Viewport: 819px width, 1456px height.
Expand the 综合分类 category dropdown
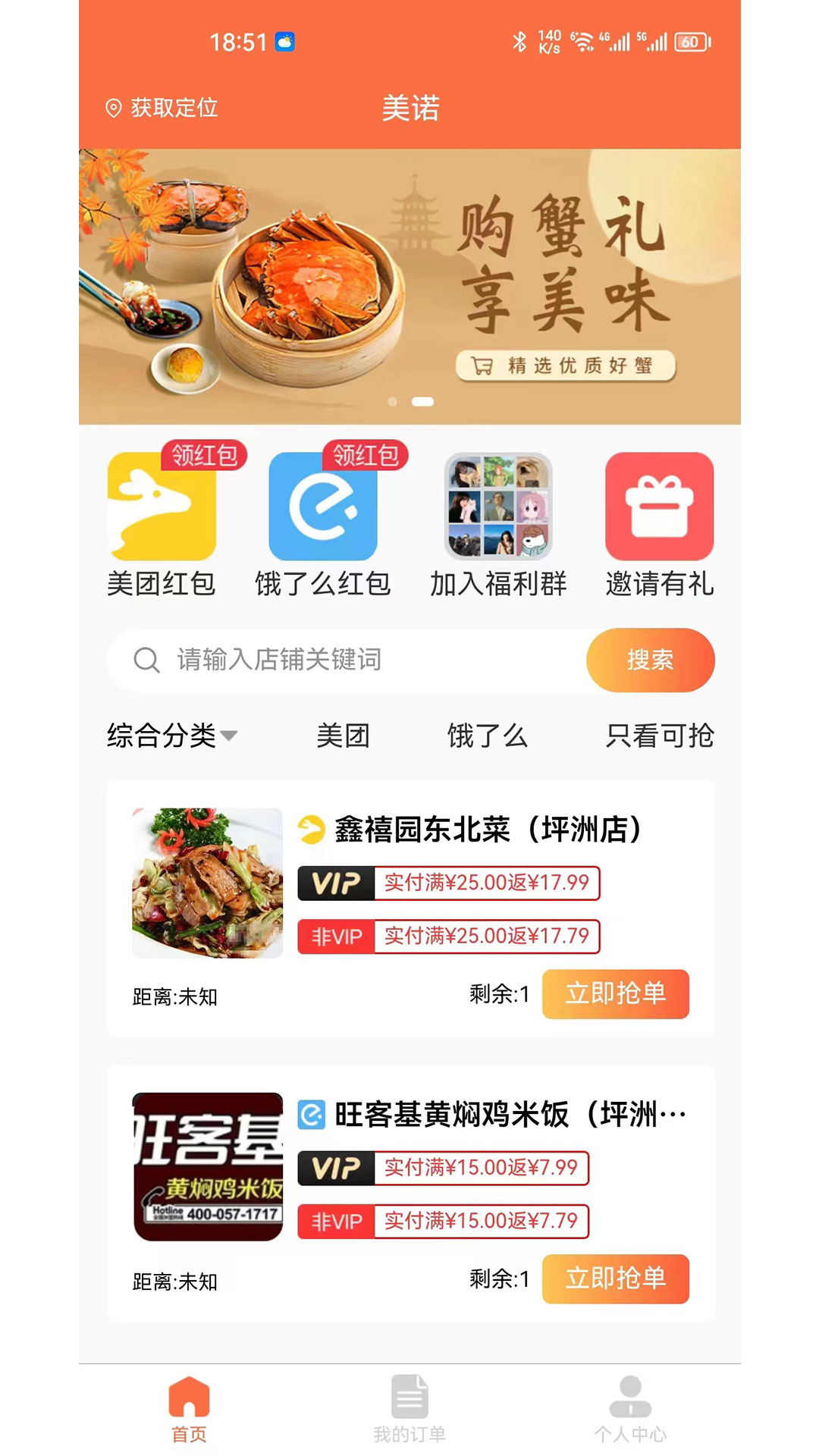pyautogui.click(x=172, y=736)
